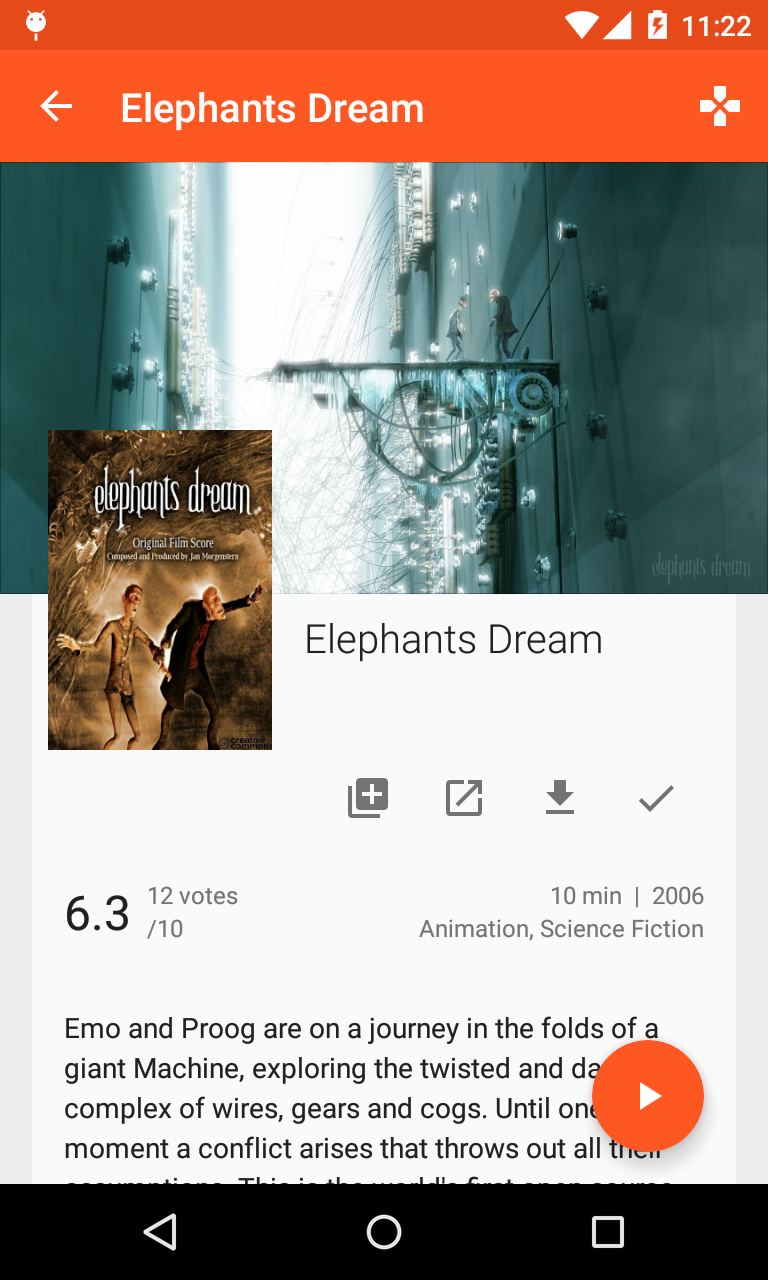768x1280 pixels.
Task: Download the Elephants Dream movie
Action: click(560, 798)
